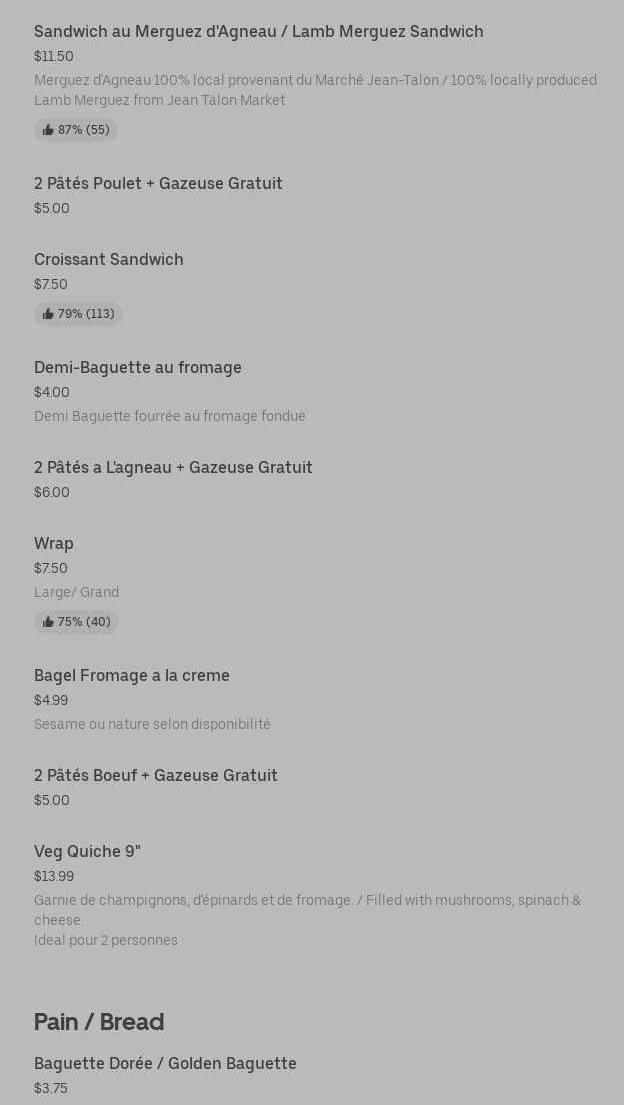Select 2 Pâtés Boeuf + Gazeuse Gratuit
Image resolution: width=624 pixels, height=1105 pixels.
156,776
